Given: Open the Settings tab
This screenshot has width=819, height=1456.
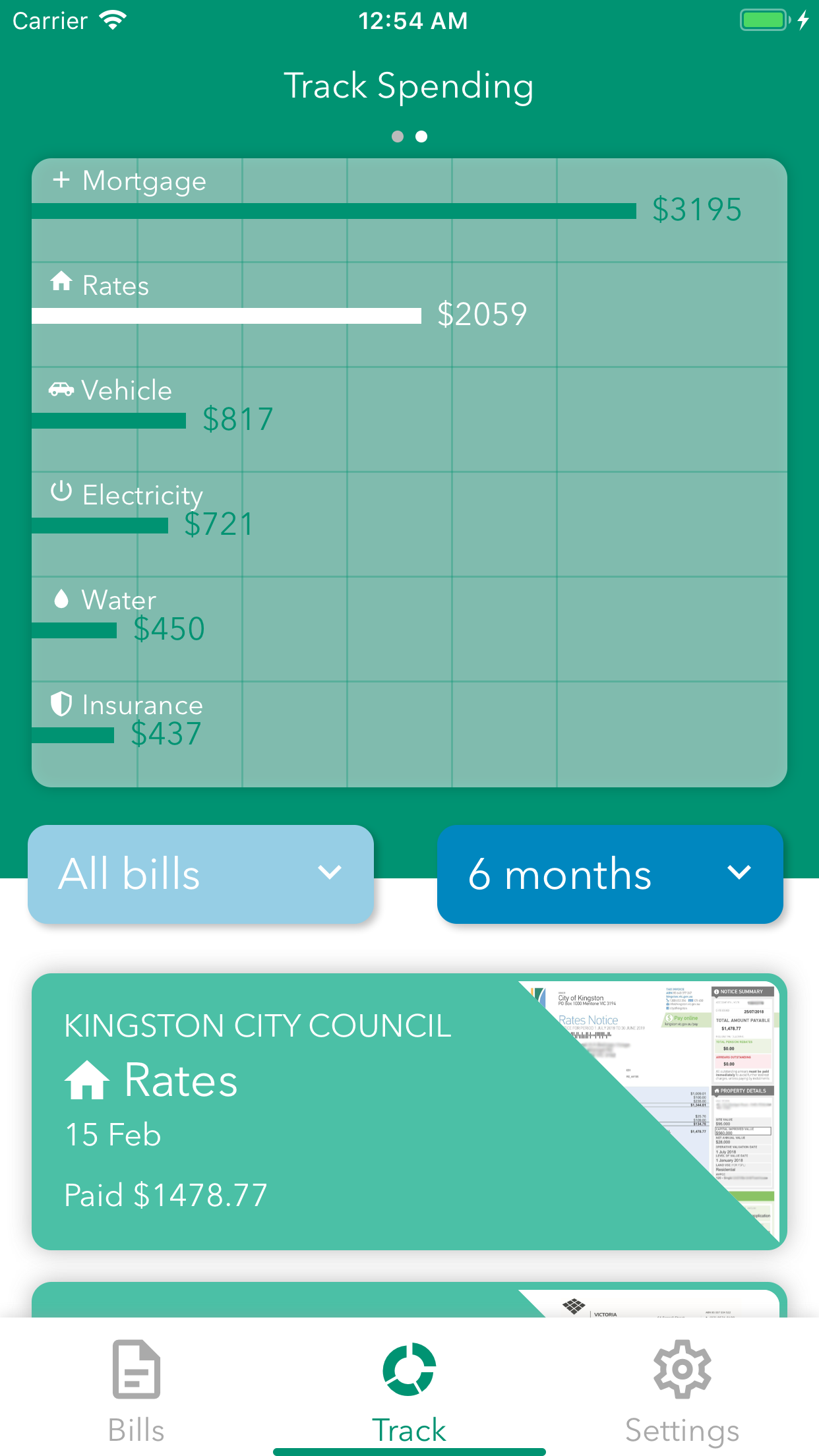Looking at the screenshot, I should point(682,1385).
